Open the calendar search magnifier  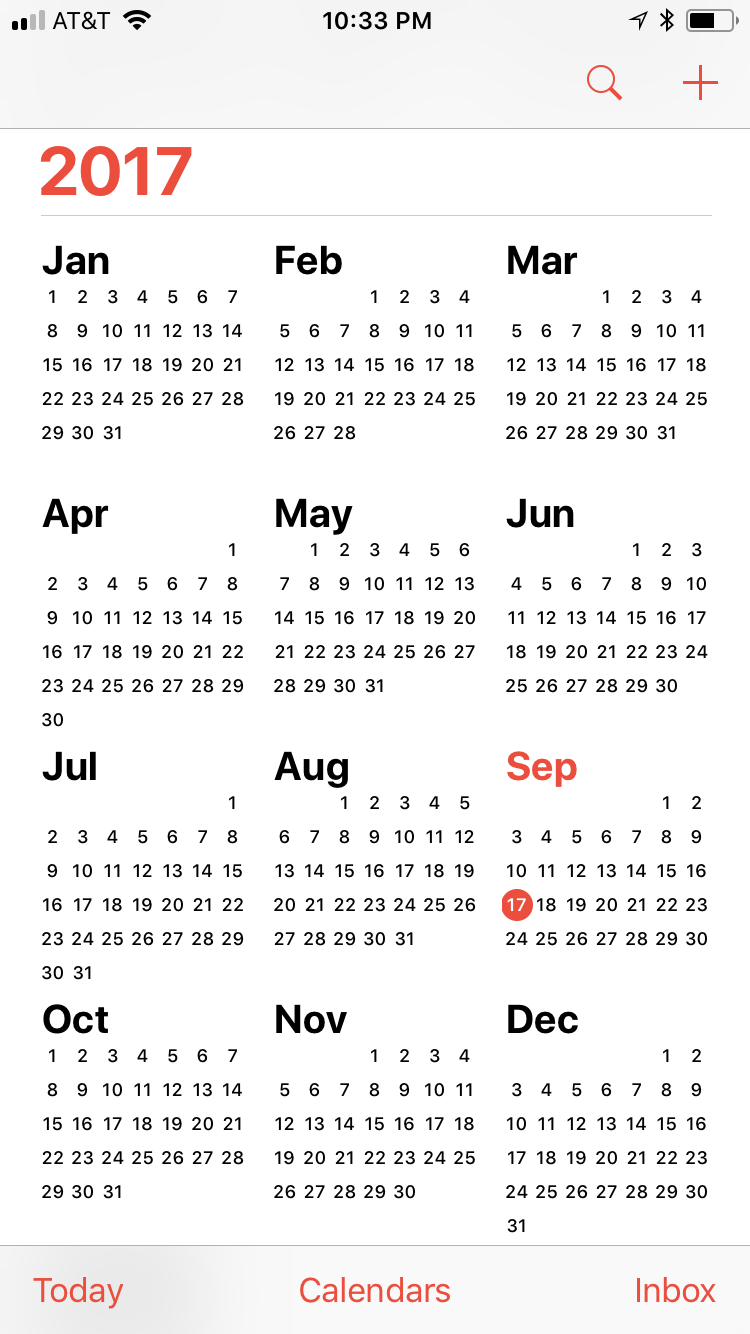click(x=604, y=83)
